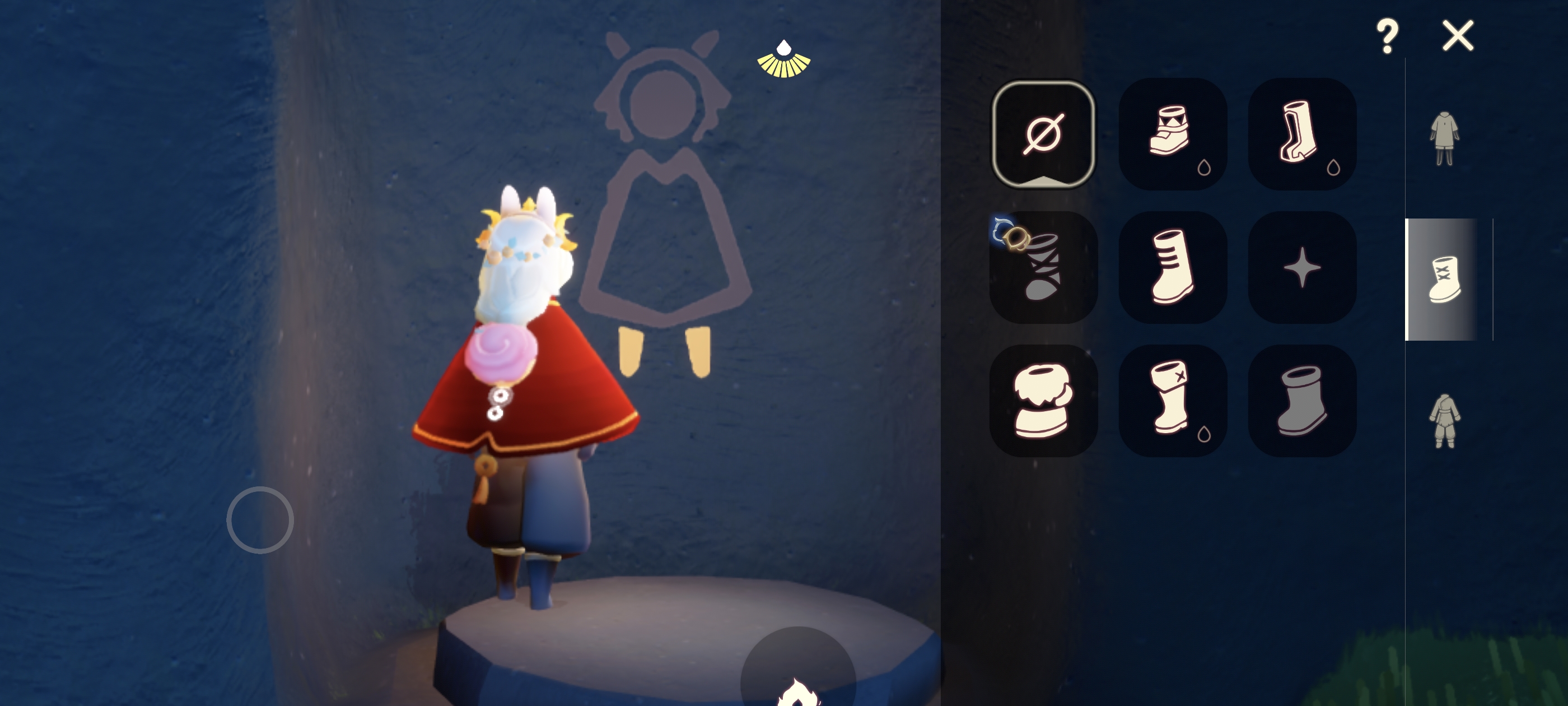Switch to the shoes category tab

pyautogui.click(x=1444, y=280)
